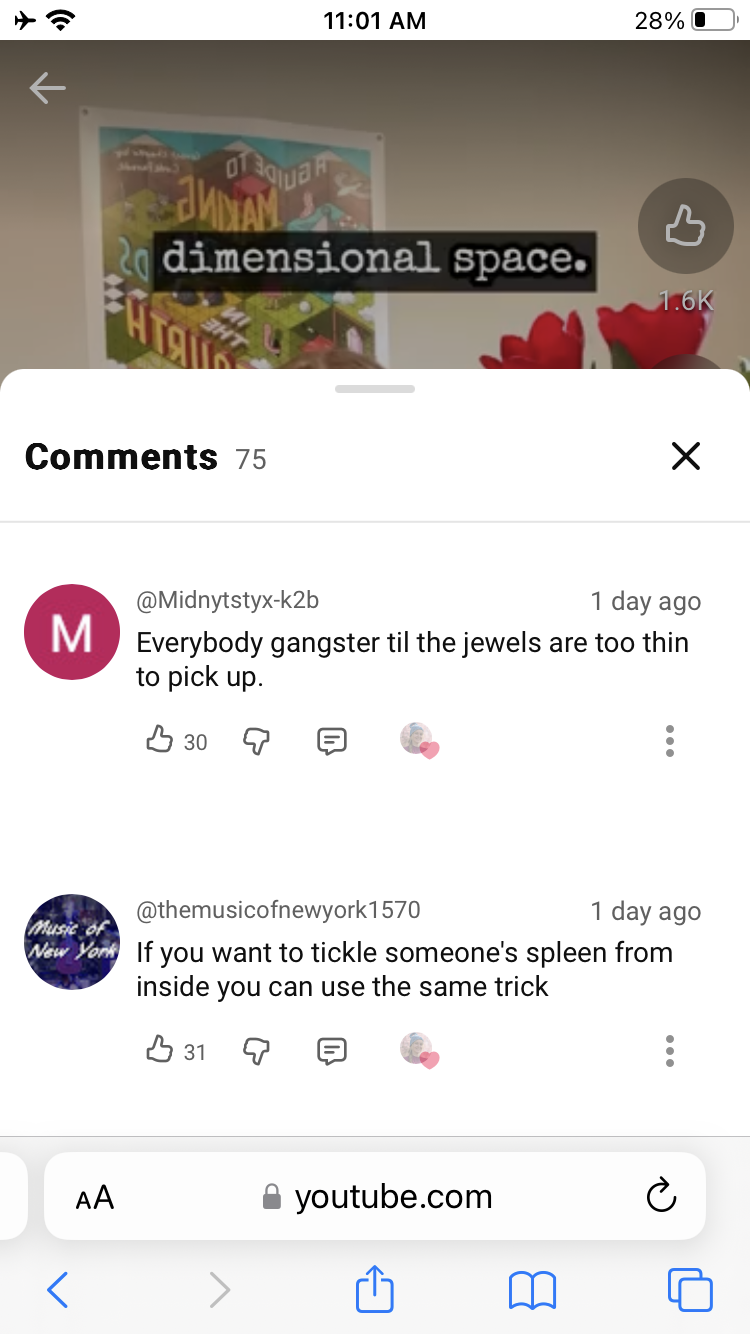Open Safari bookmarks

pyautogui.click(x=532, y=1290)
